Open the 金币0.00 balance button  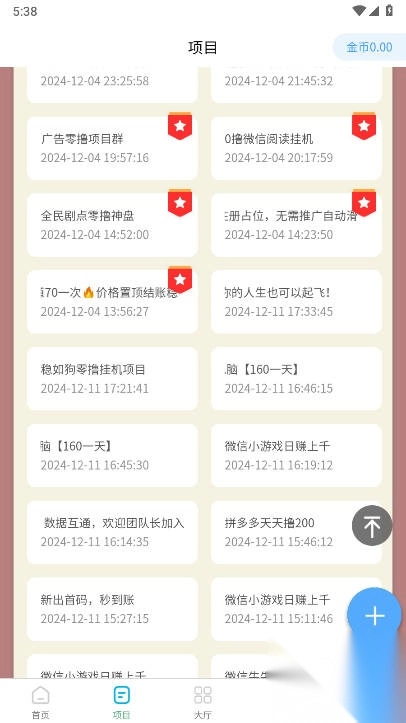pyautogui.click(x=369, y=47)
